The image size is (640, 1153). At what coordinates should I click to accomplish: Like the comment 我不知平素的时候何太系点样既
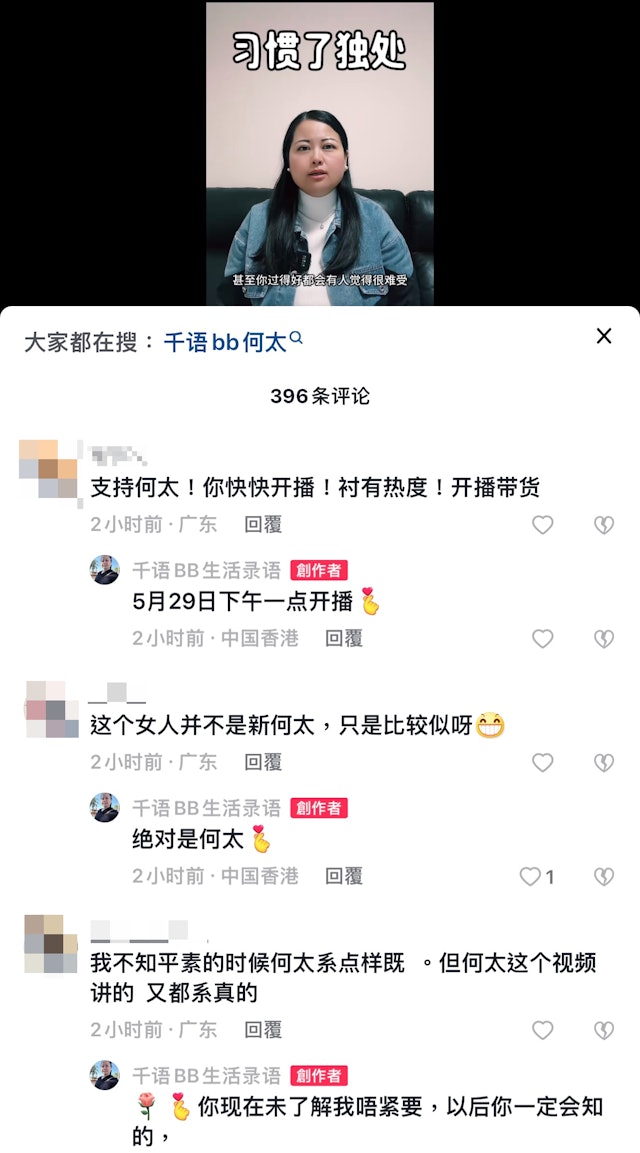[542, 1030]
